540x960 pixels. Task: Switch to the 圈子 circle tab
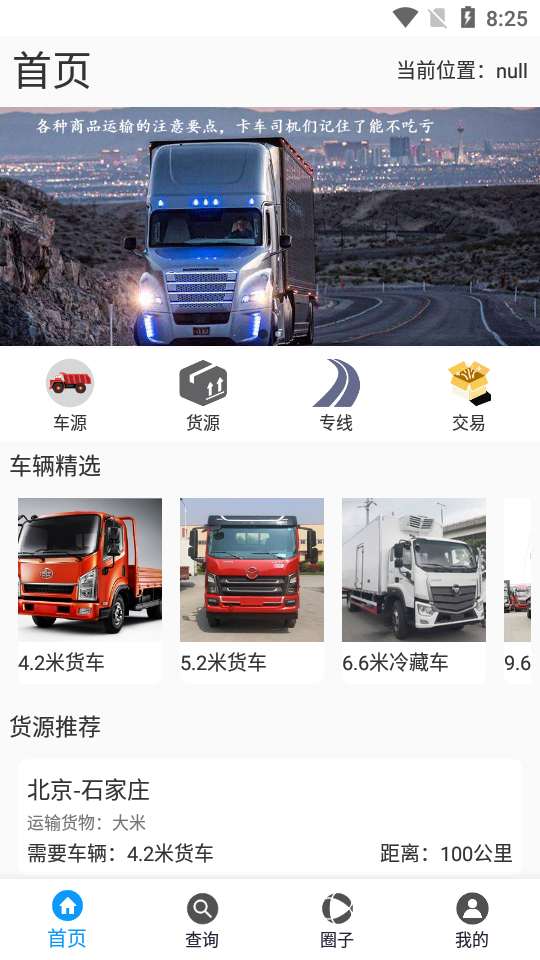pos(337,920)
